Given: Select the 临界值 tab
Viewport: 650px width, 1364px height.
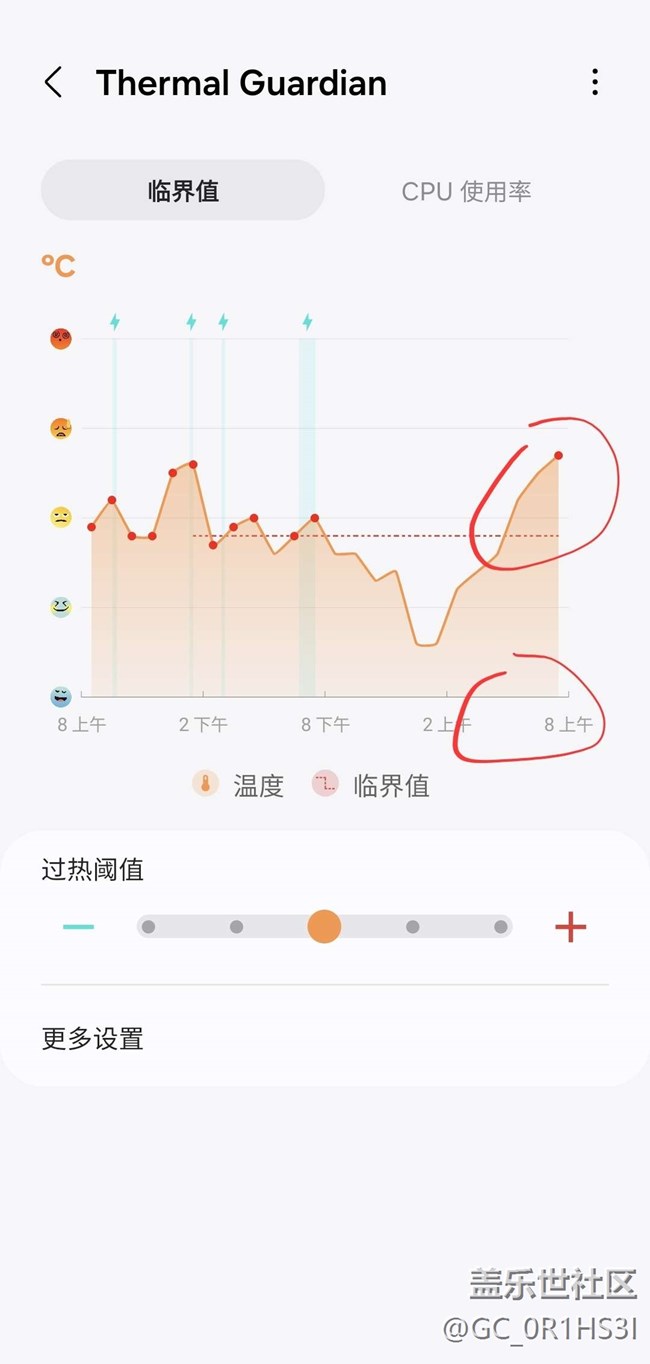Looking at the screenshot, I should pyautogui.click(x=183, y=190).
